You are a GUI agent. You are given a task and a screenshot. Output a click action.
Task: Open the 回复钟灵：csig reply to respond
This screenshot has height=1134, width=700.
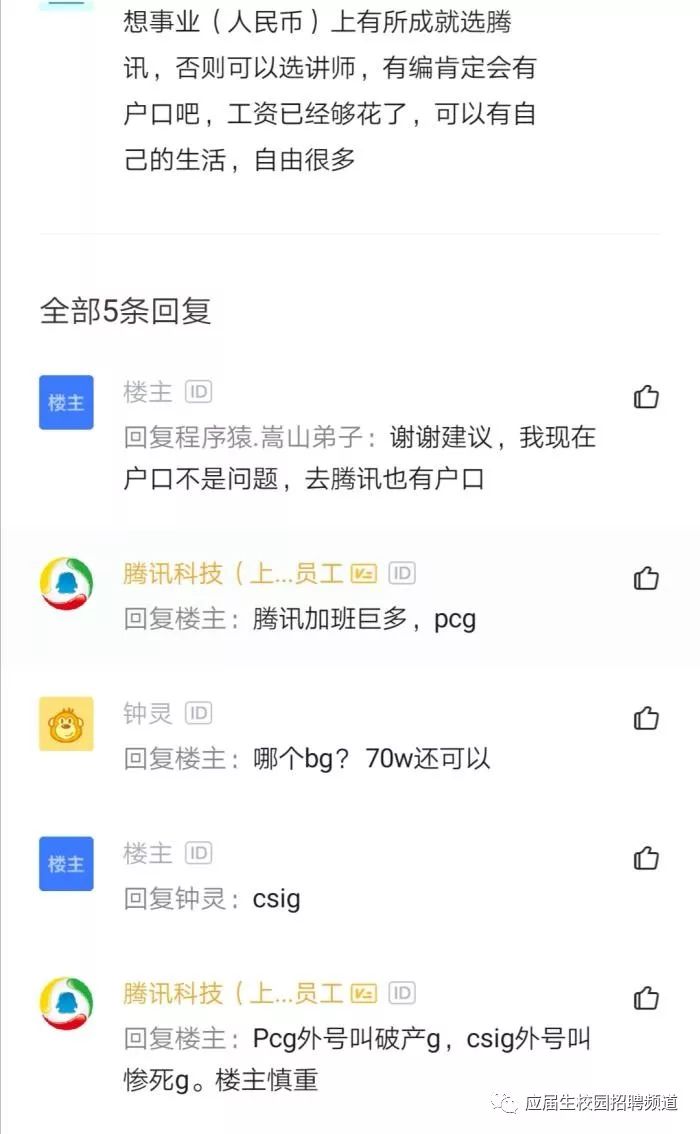point(212,899)
